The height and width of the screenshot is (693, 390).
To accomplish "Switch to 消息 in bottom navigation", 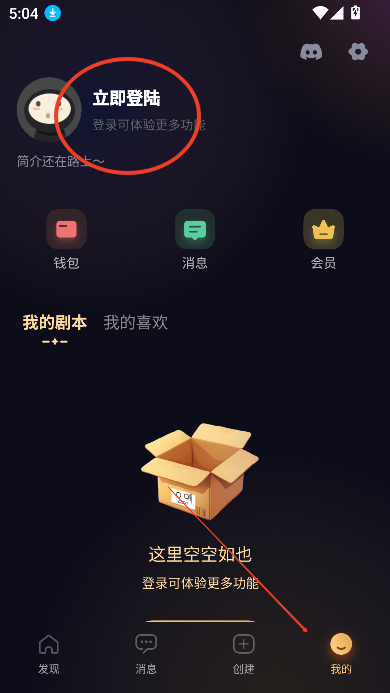I will point(146,654).
